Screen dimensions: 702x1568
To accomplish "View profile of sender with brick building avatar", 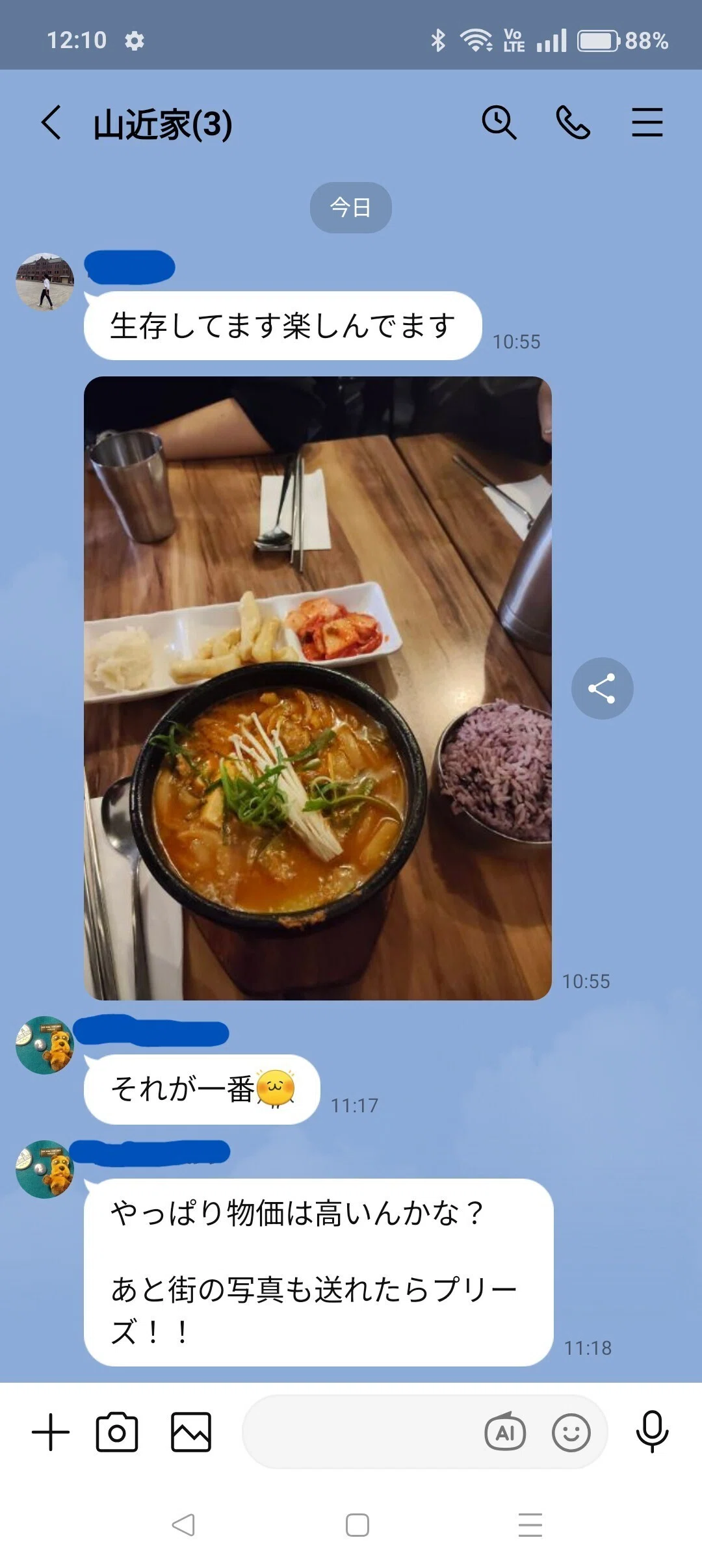I will pyautogui.click(x=45, y=281).
